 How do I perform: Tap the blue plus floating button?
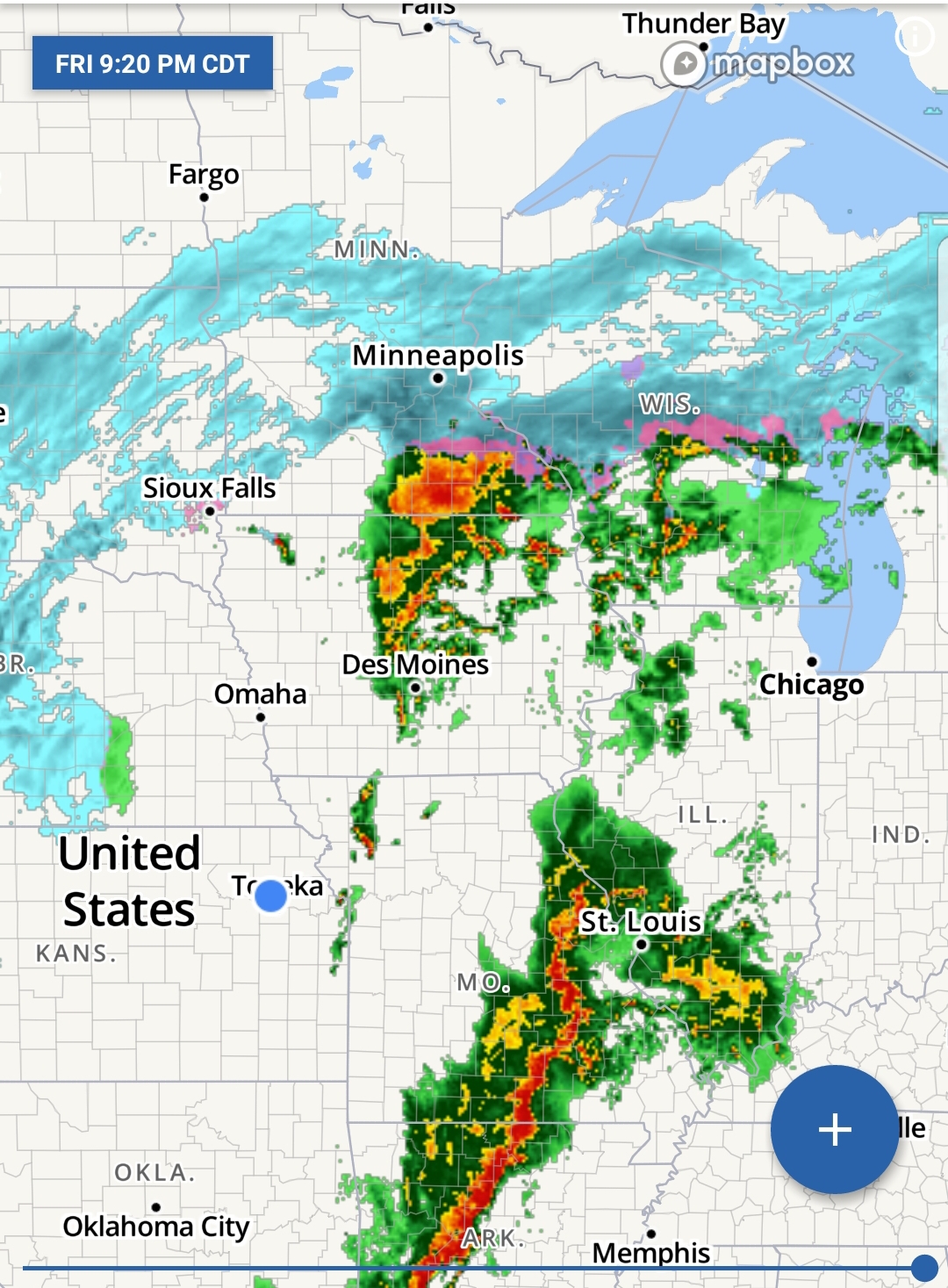point(834,1129)
